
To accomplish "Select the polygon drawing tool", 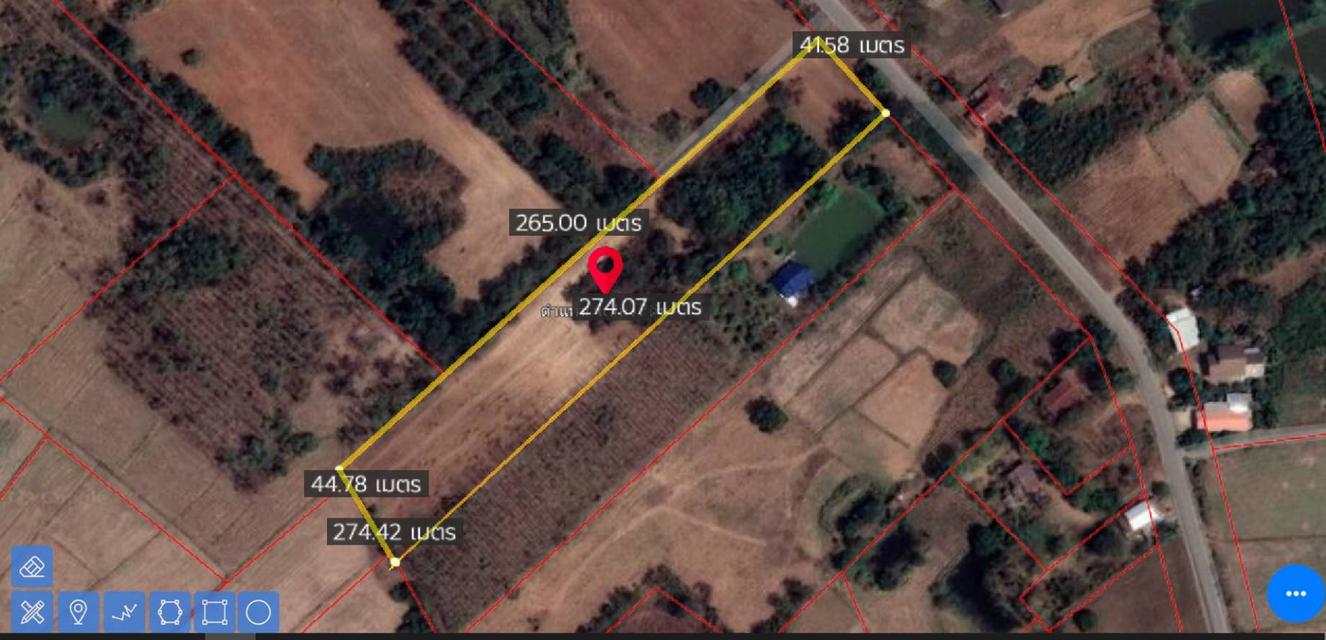I will [169, 611].
